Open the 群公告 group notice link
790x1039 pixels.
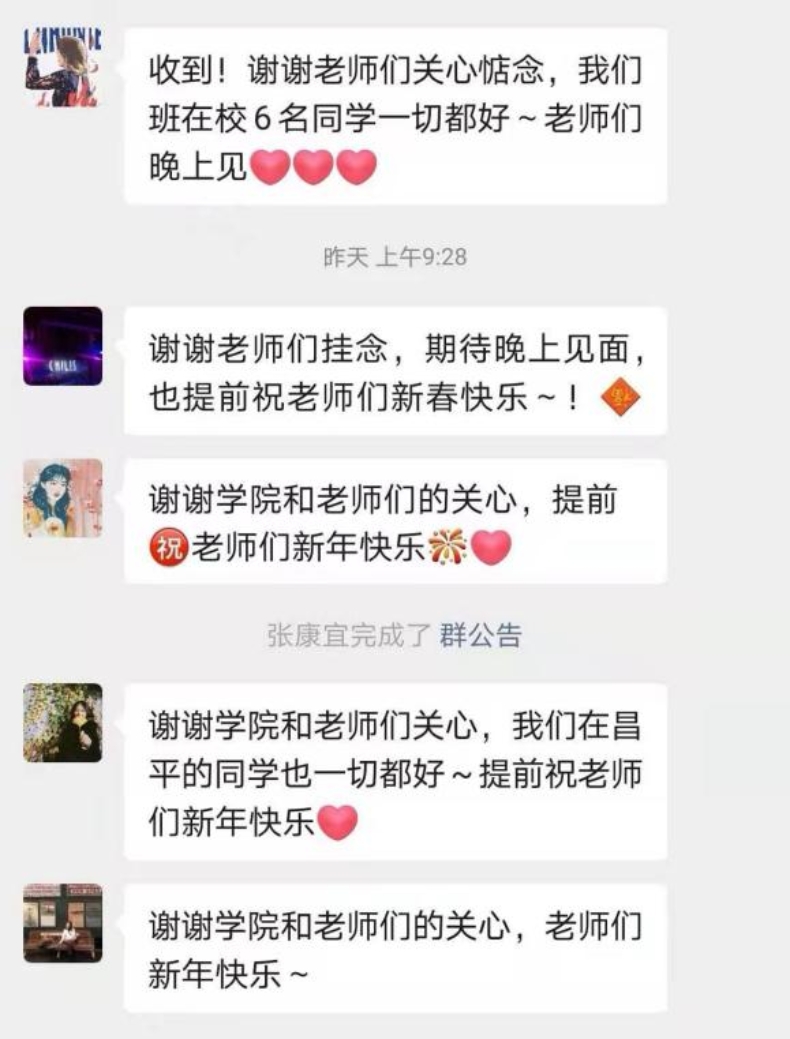480,635
